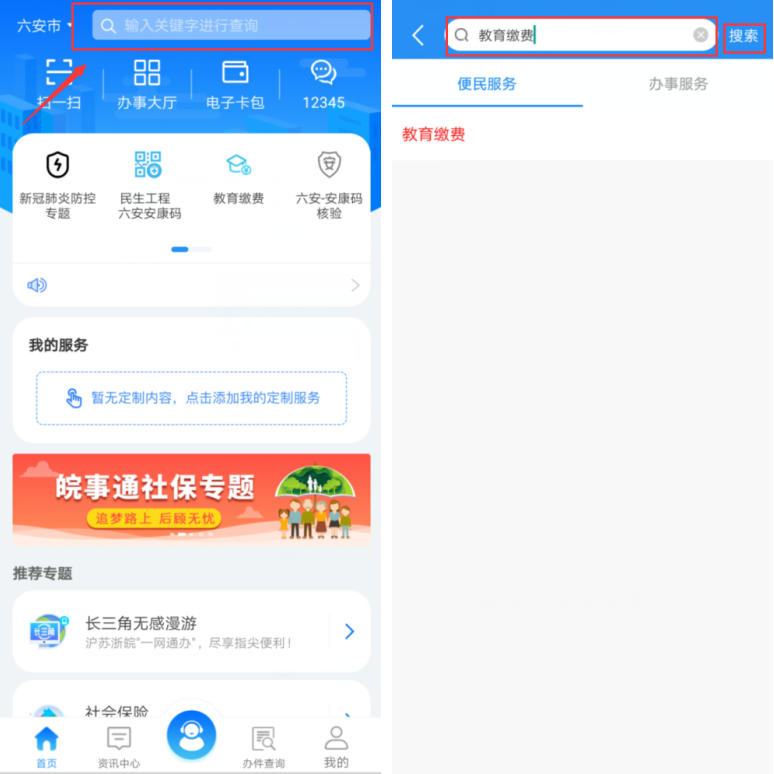Tap the 搜索 button

[743, 36]
